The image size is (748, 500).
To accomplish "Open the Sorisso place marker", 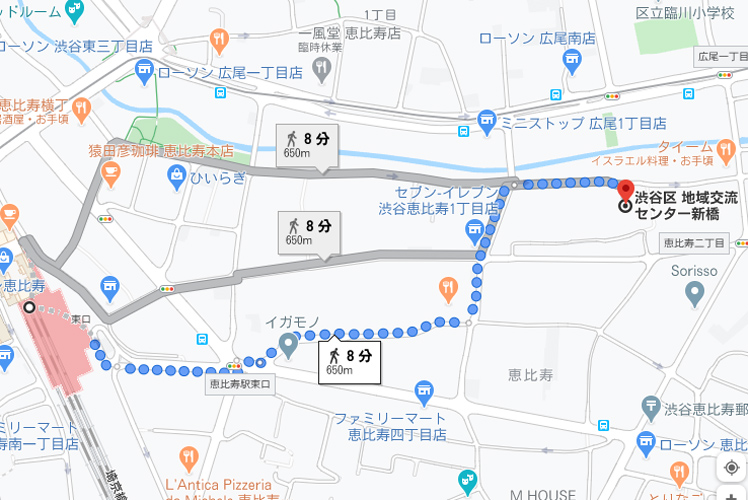I will click(x=696, y=293).
